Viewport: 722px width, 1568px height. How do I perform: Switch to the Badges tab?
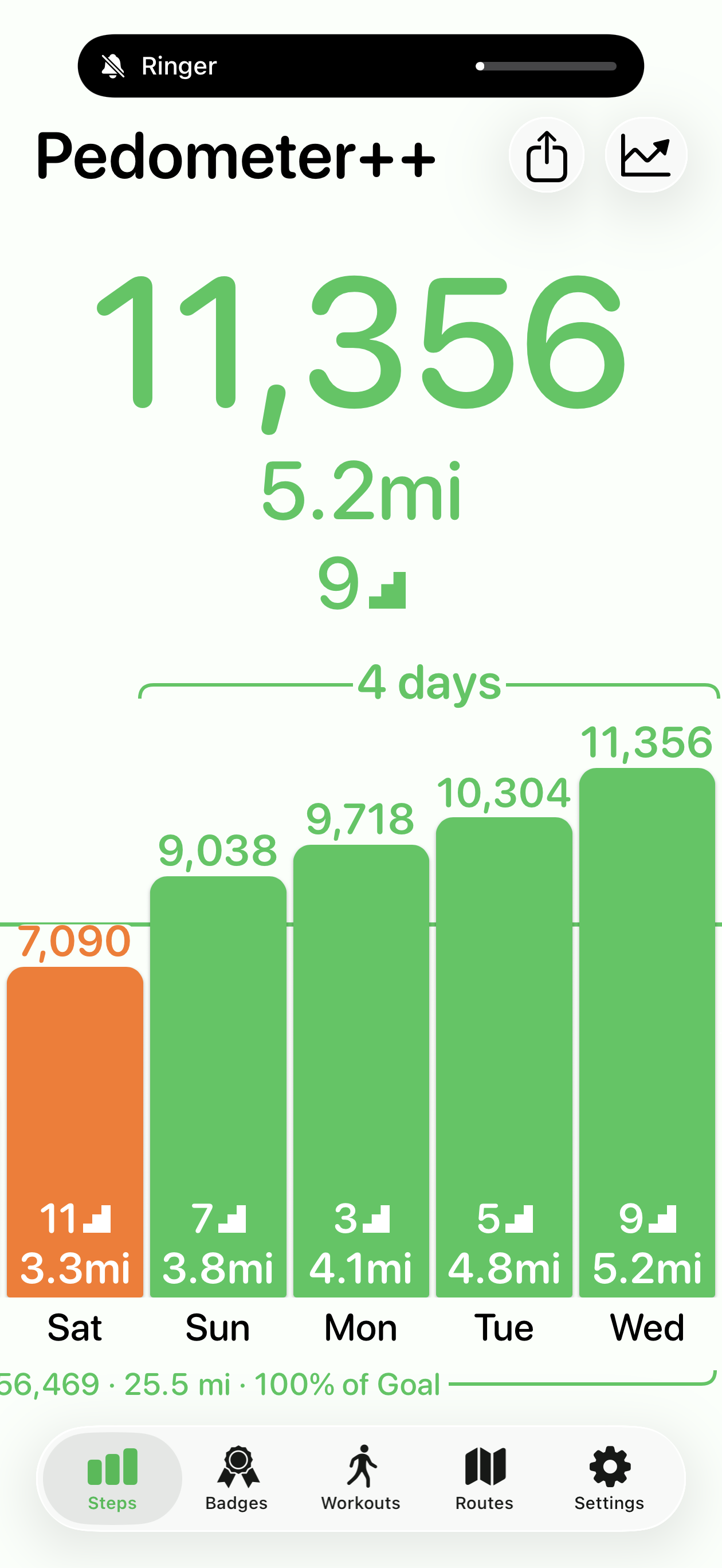point(237,1477)
